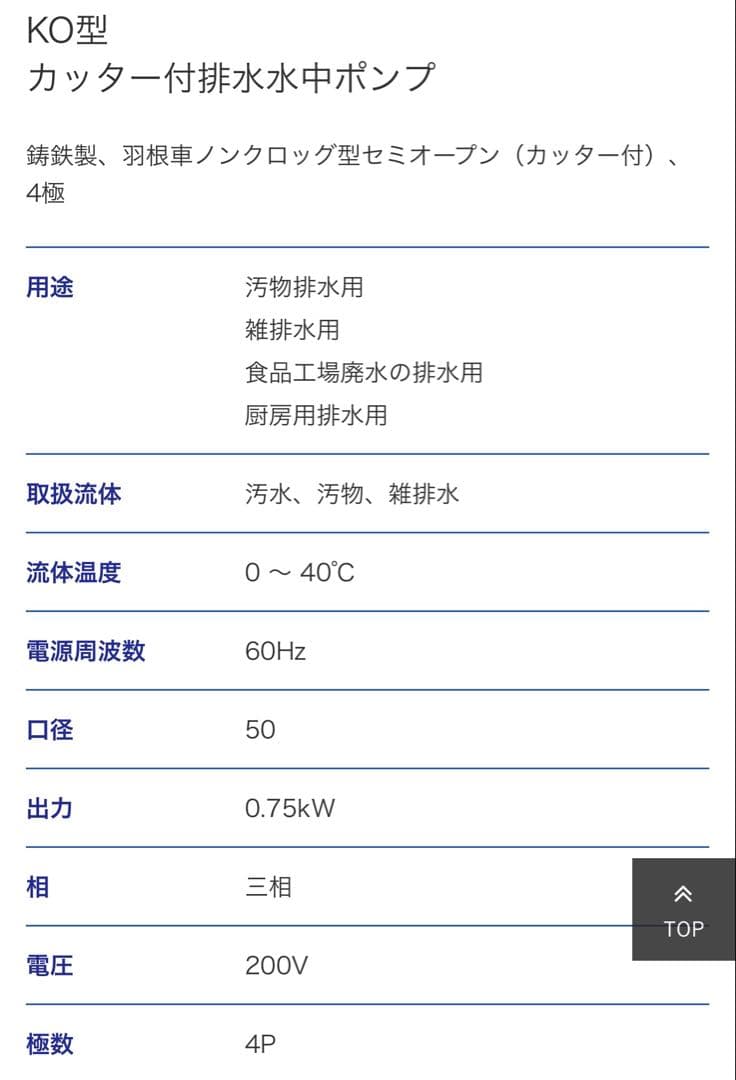Image resolution: width=736 pixels, height=1080 pixels.
Task: Select the 用途 specification label
Action: pyautogui.click(x=48, y=287)
